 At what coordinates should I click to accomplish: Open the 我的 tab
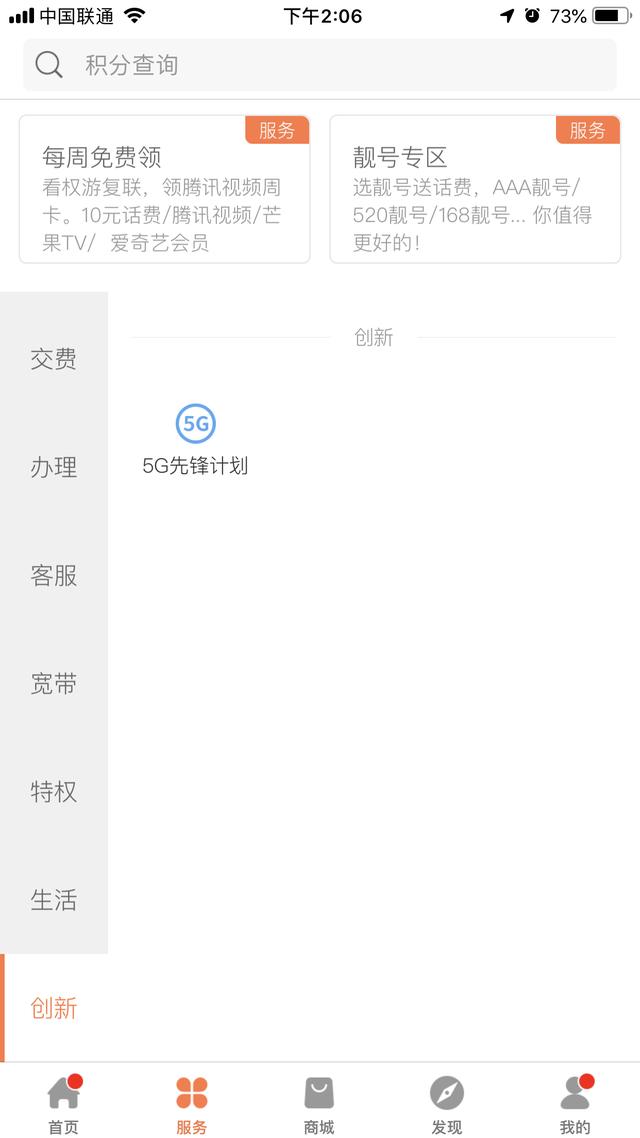(575, 1103)
